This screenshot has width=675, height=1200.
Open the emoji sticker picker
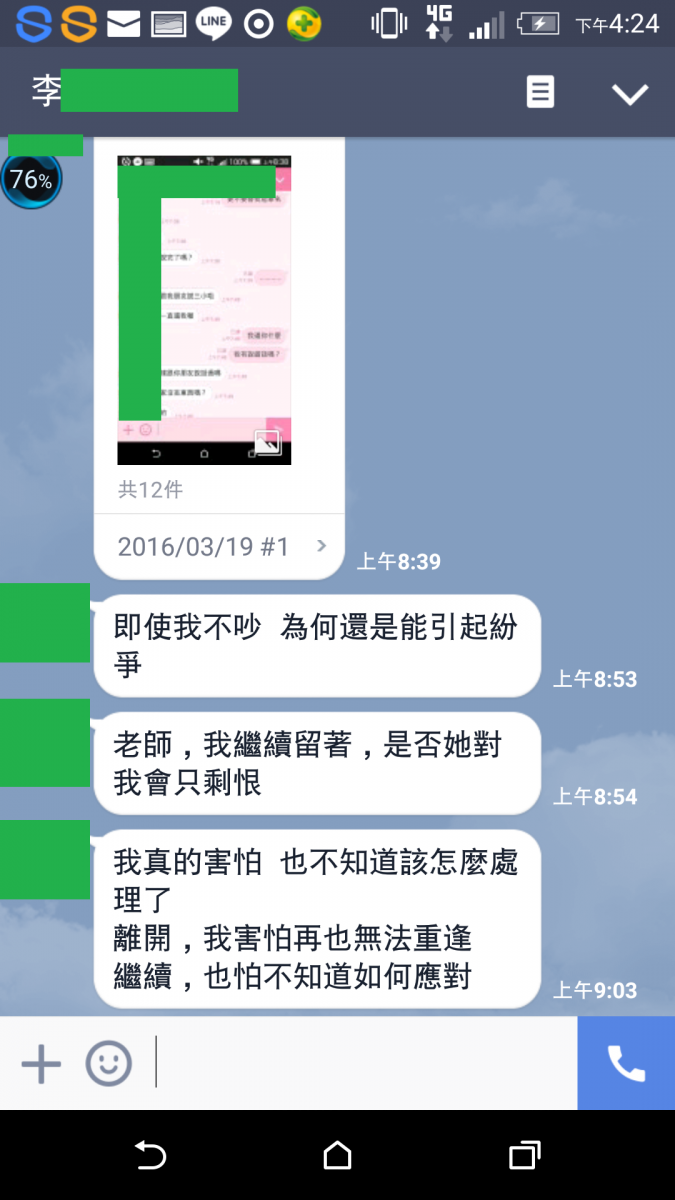tap(108, 1063)
